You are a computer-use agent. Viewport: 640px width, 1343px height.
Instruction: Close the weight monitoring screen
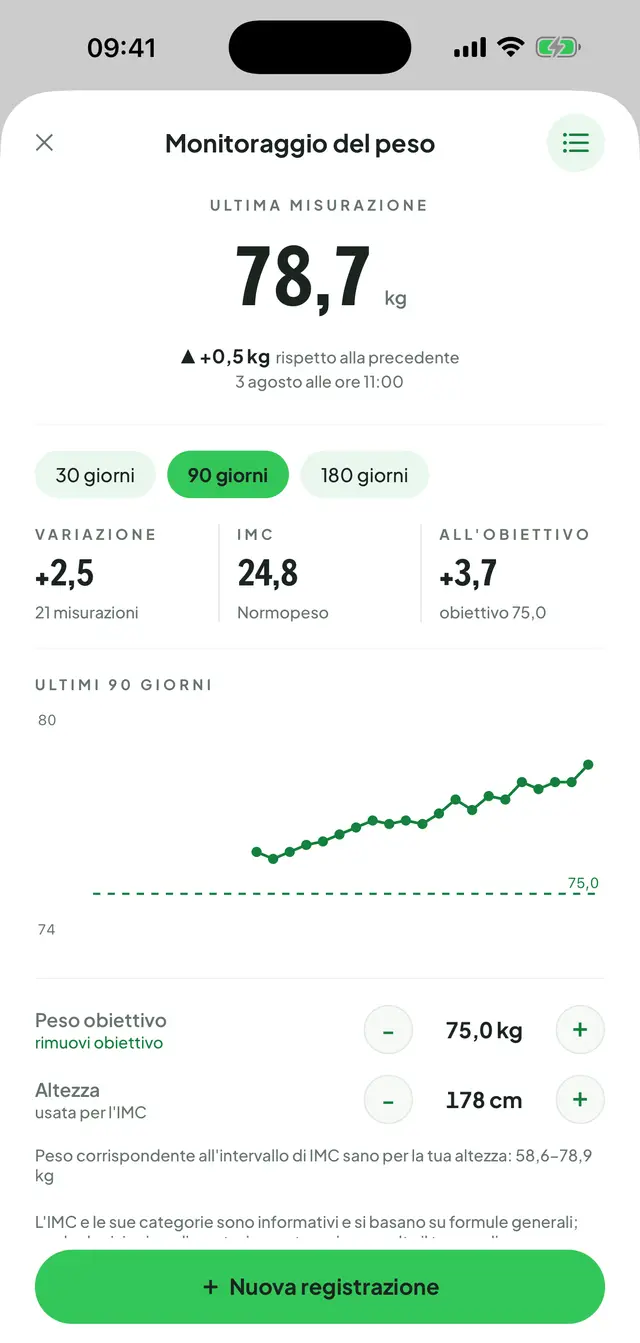tap(44, 143)
